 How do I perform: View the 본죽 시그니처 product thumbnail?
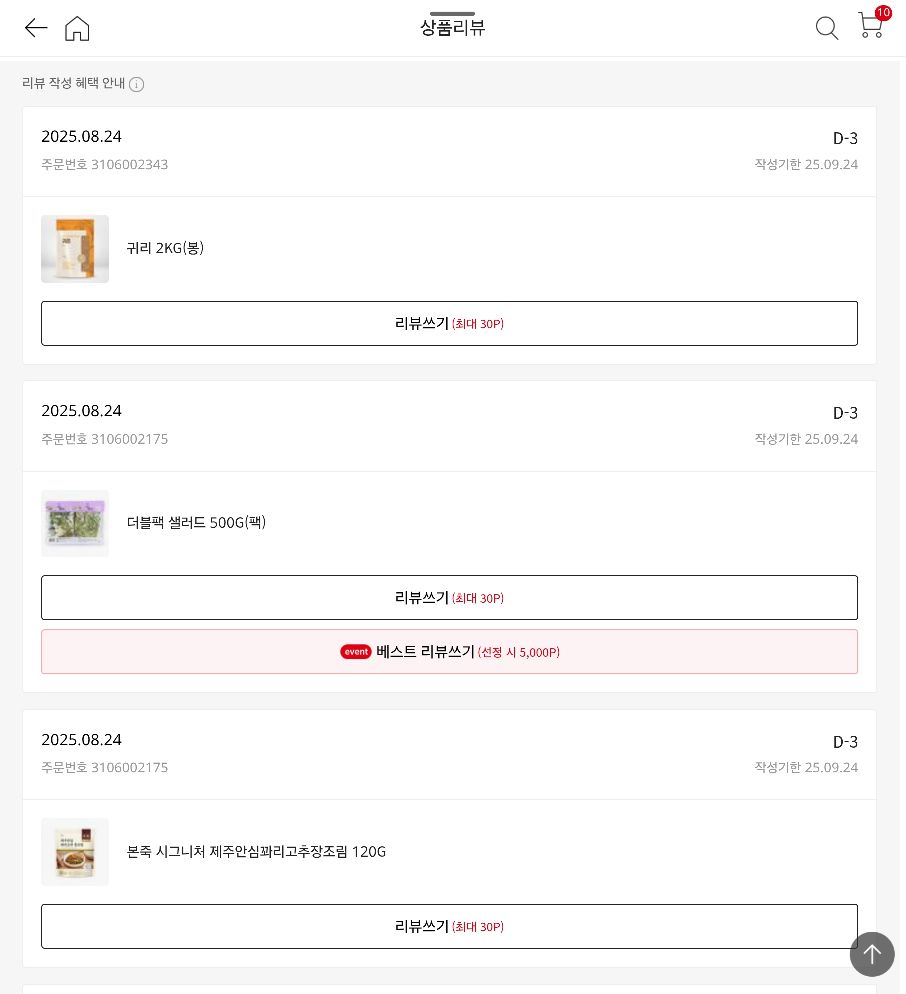[75, 851]
